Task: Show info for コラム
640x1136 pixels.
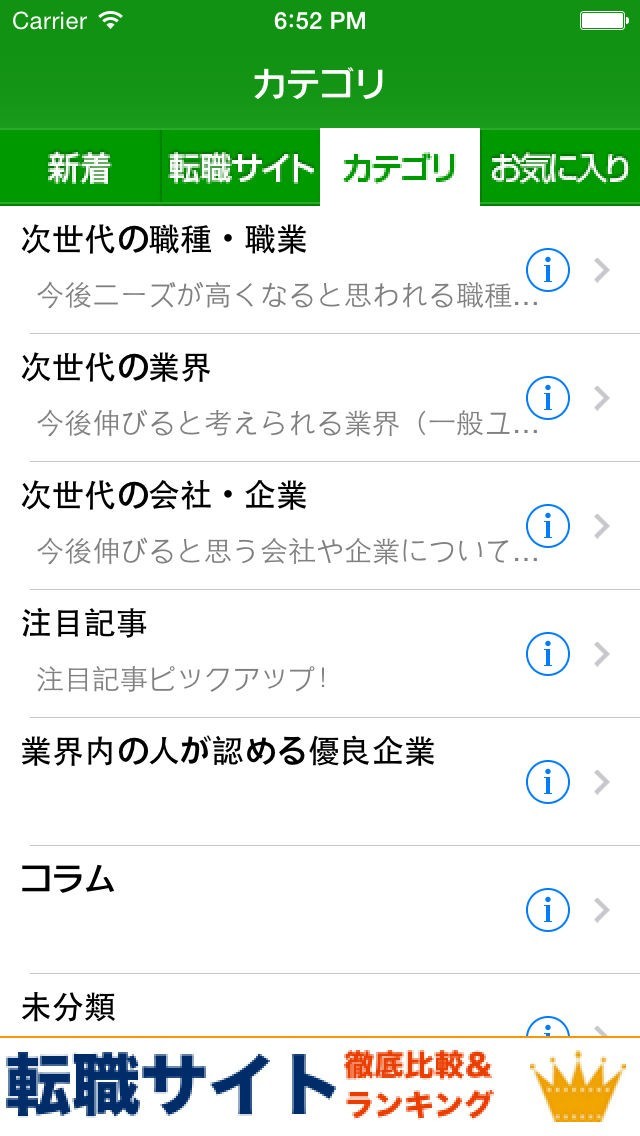Action: coord(547,910)
